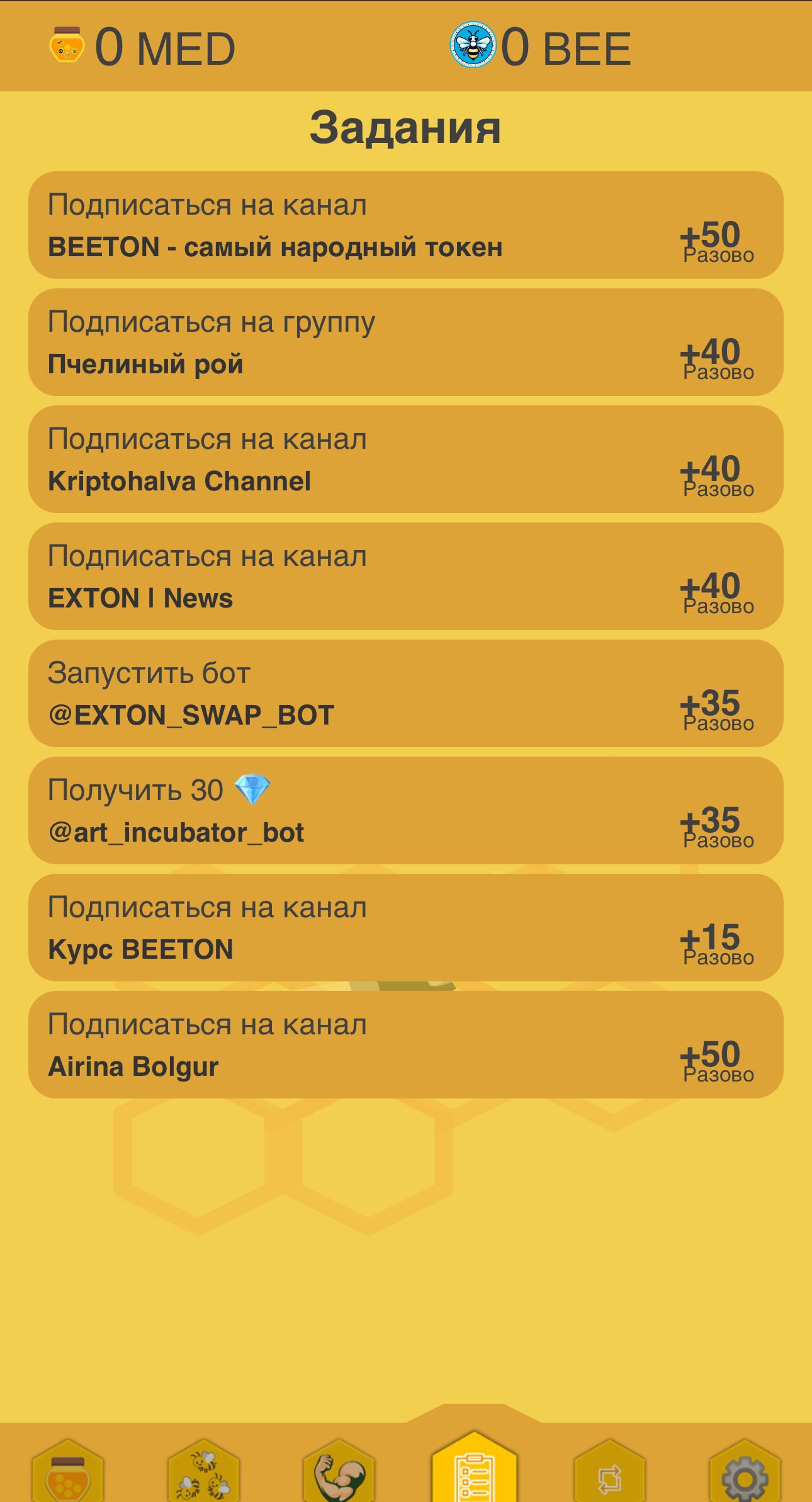Open the Пчелиный рой group task
Viewport: 812px width, 1502px height.
(x=406, y=343)
